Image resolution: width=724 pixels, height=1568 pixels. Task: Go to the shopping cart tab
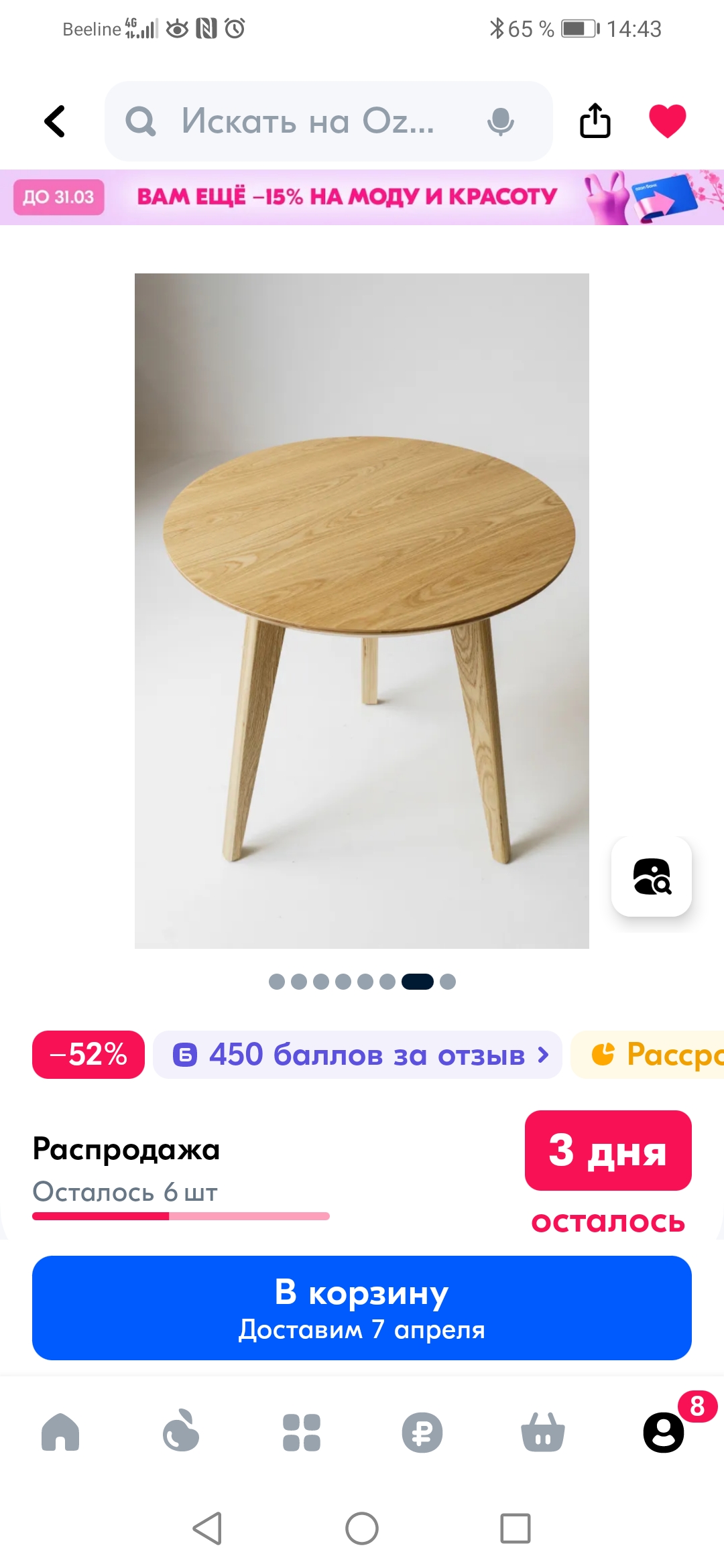coord(543,1433)
